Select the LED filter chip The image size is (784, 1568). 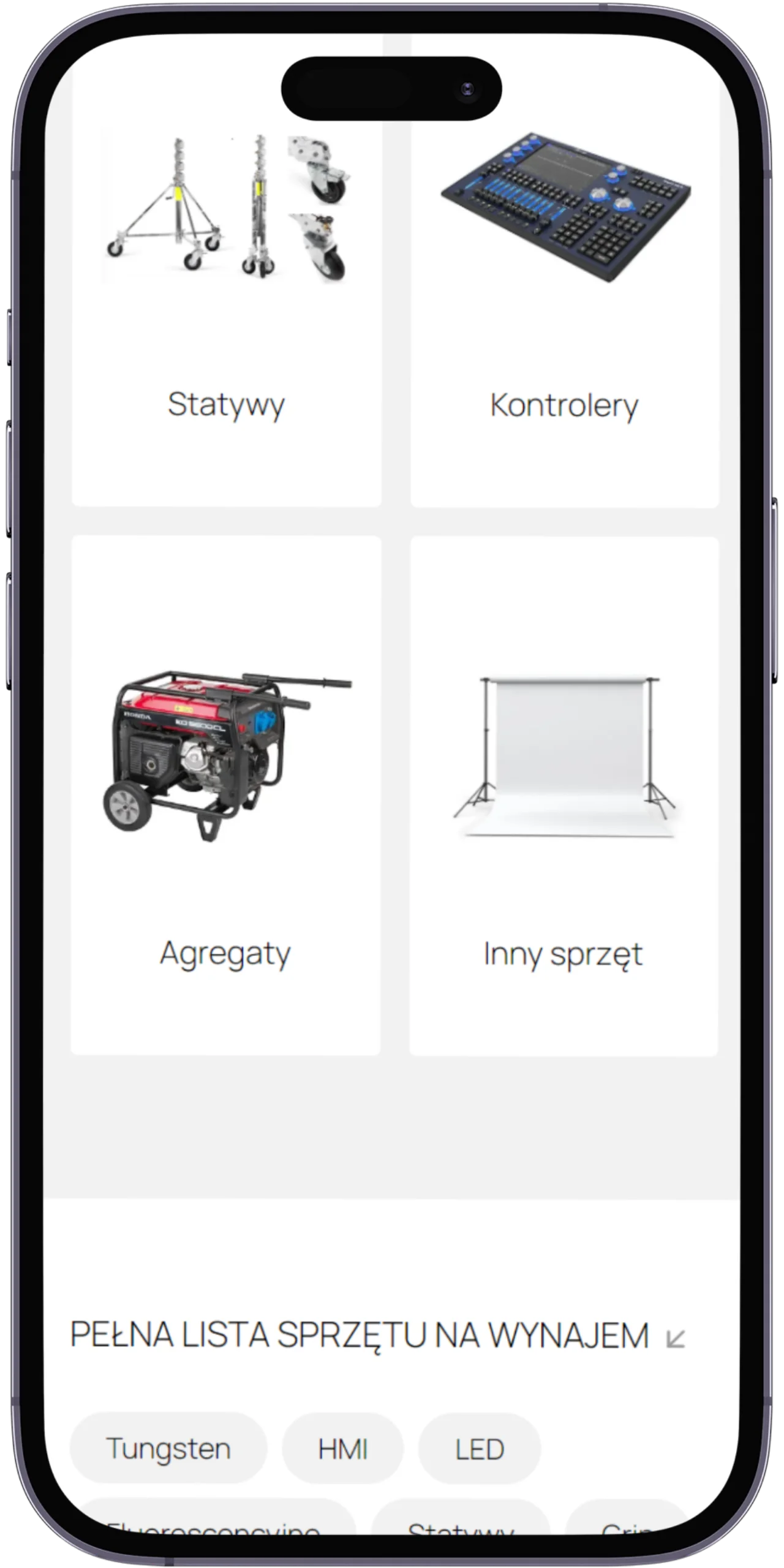pyautogui.click(x=480, y=1449)
